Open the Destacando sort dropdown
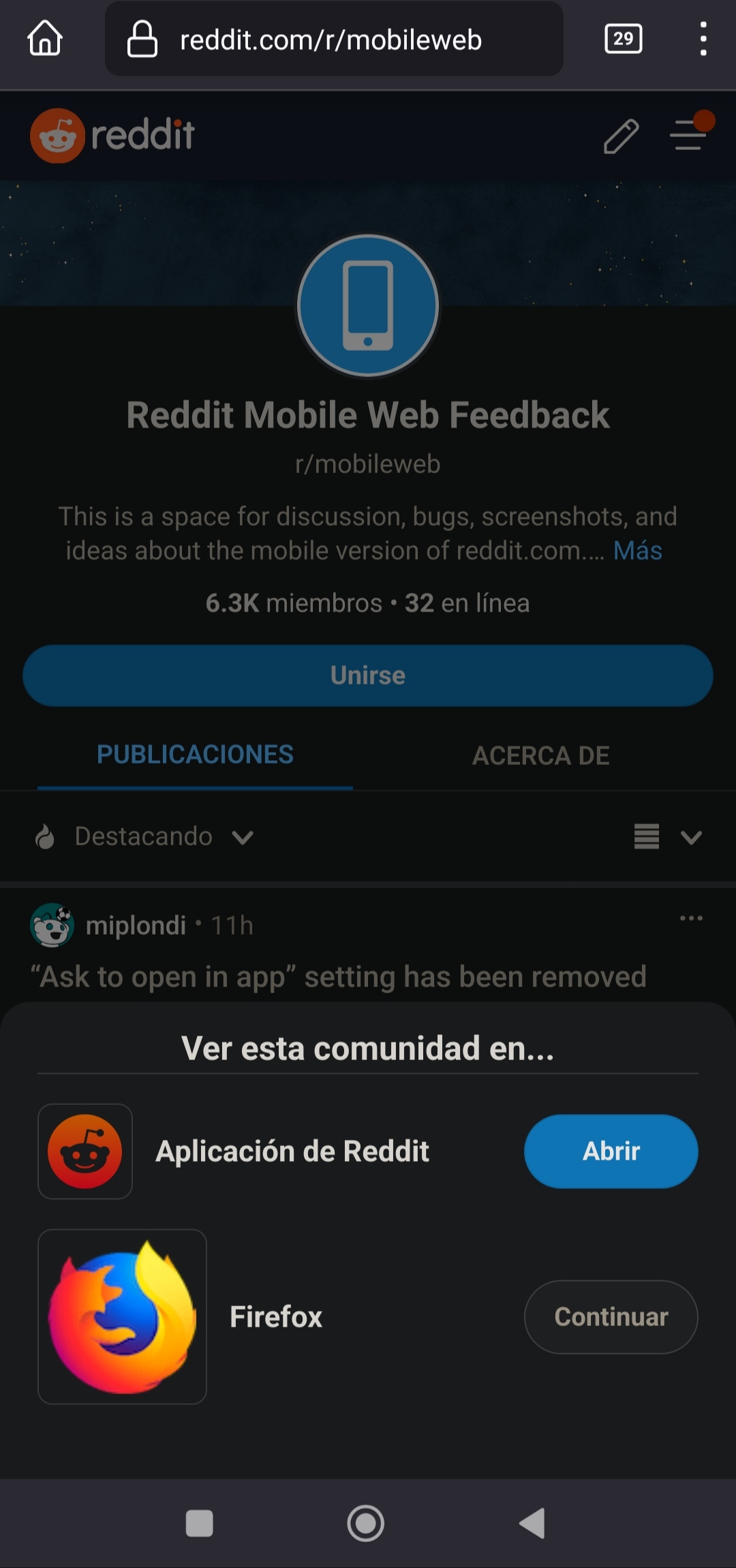 (x=160, y=836)
